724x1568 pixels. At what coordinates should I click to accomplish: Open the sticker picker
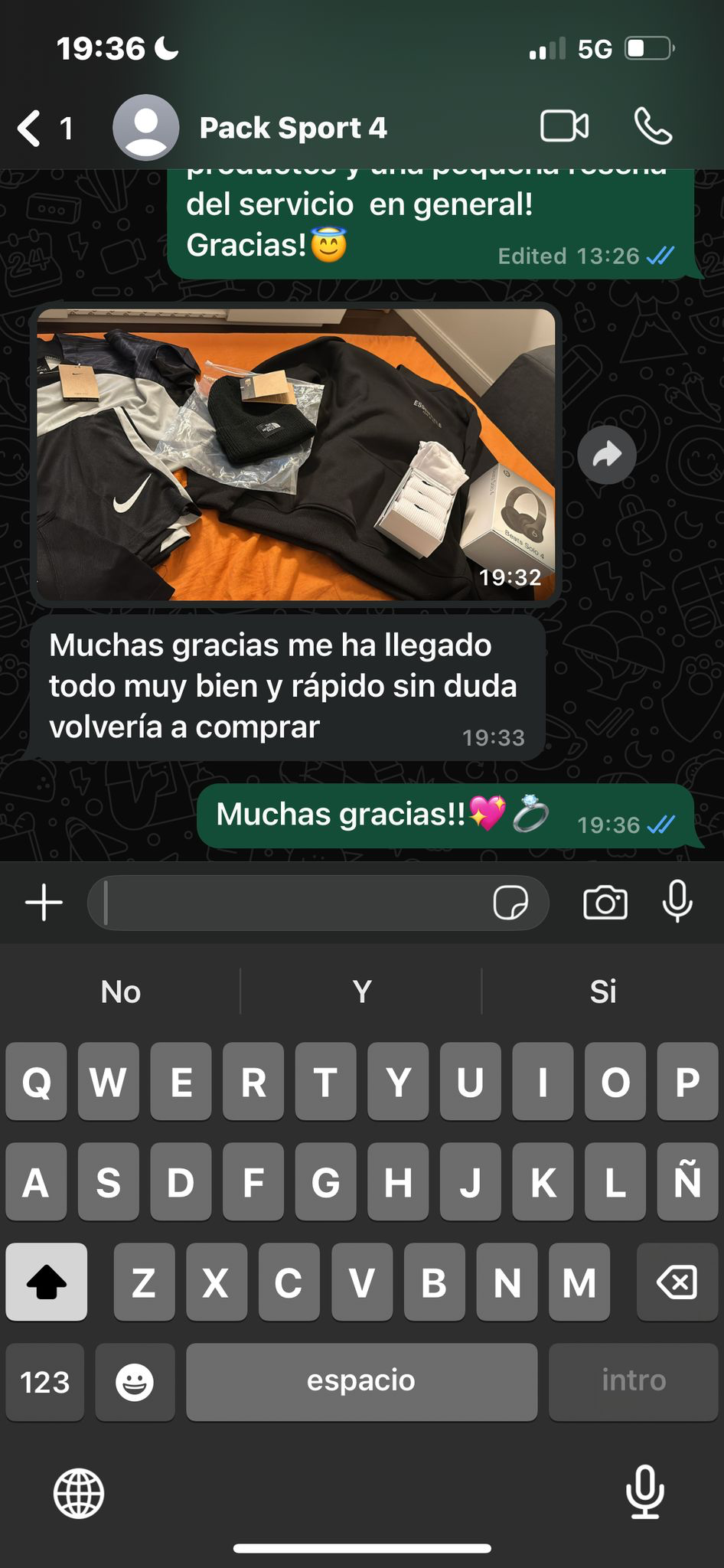510,903
